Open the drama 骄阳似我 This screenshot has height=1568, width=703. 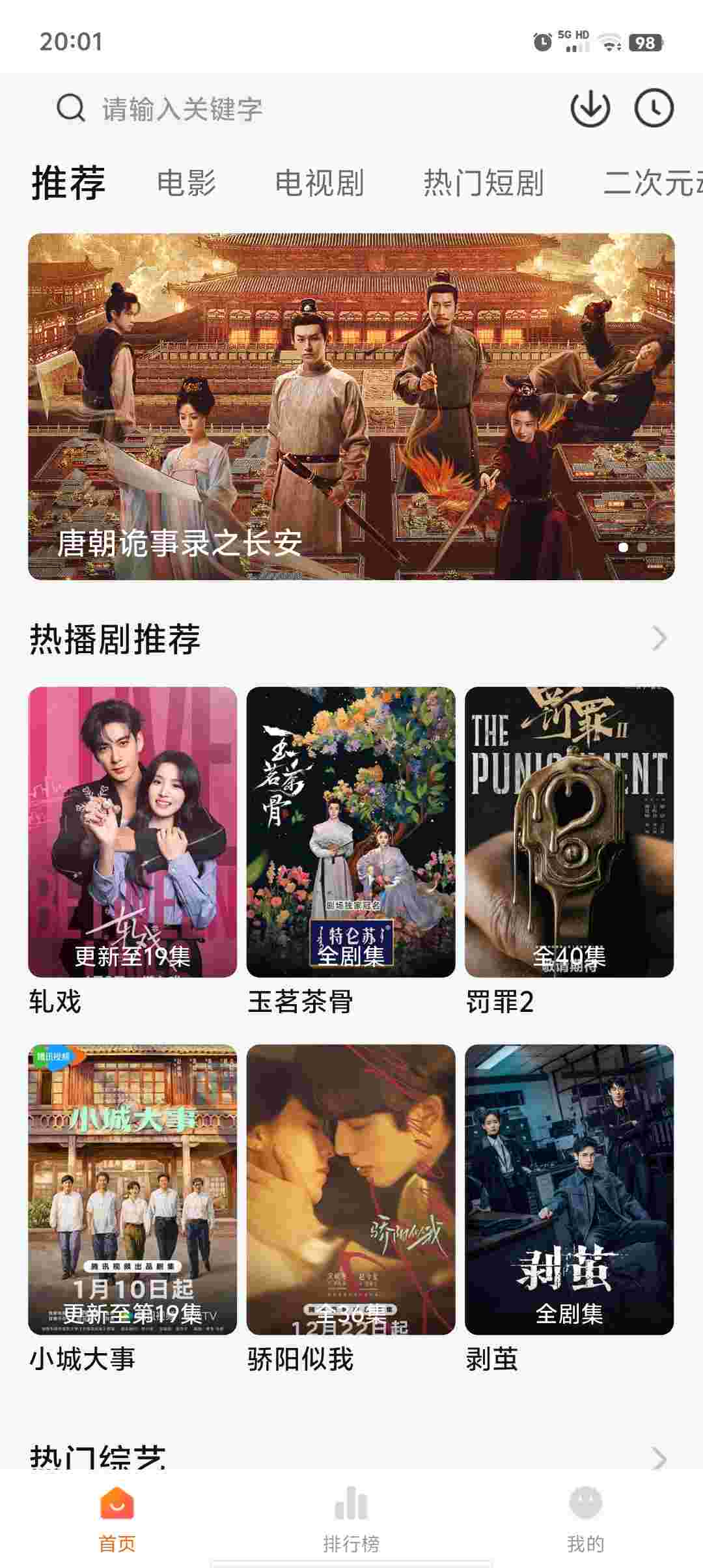[x=351, y=1190]
